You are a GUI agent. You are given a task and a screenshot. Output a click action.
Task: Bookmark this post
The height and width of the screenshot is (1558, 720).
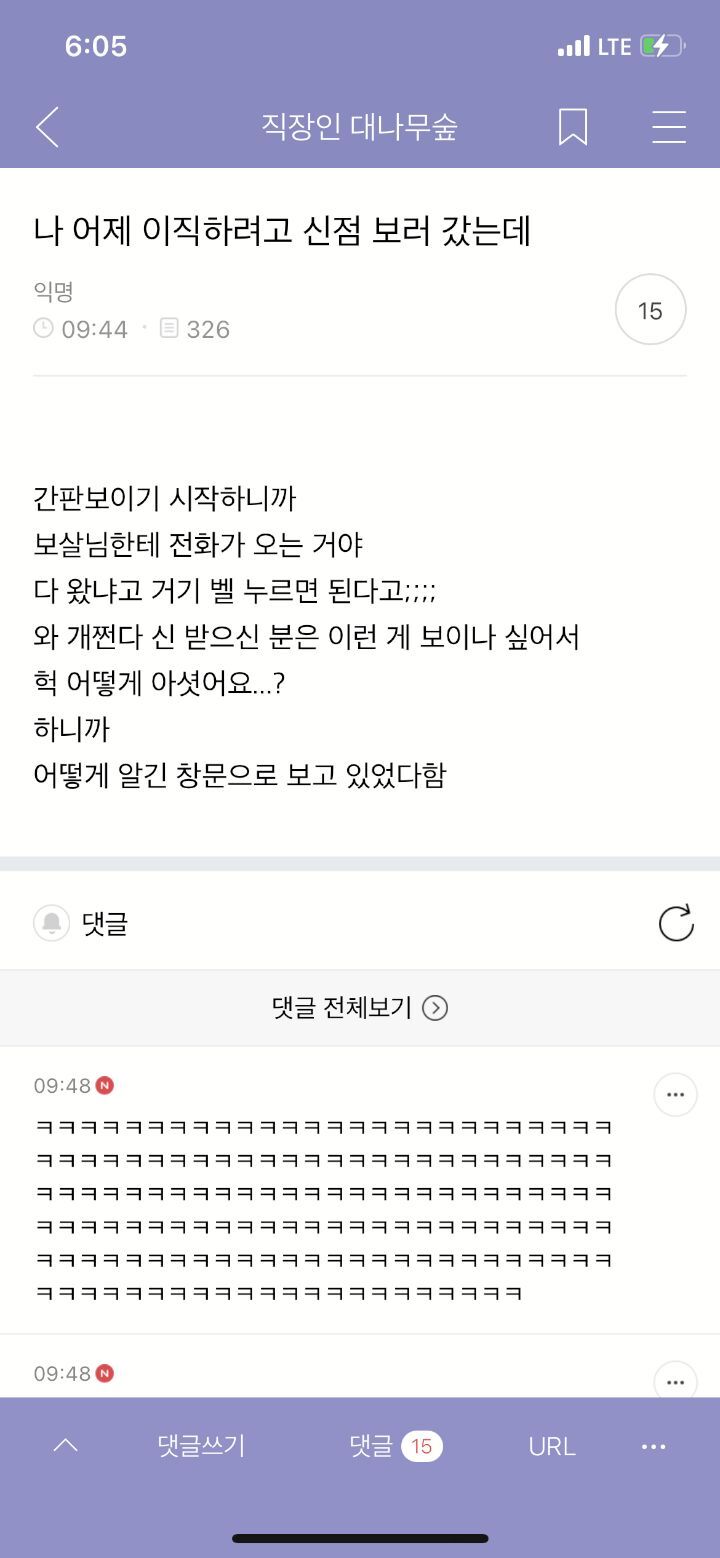click(x=573, y=127)
